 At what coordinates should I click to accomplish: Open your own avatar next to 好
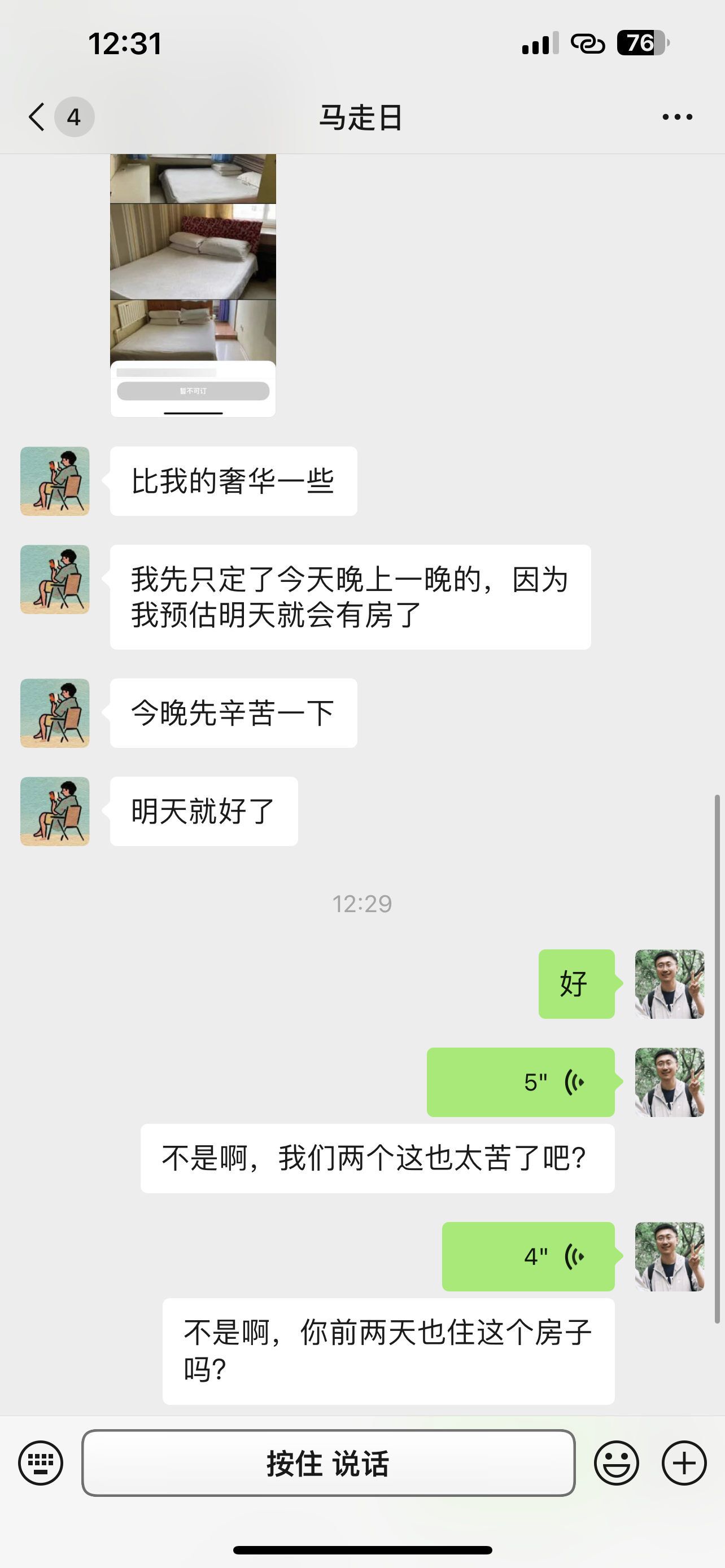(670, 984)
